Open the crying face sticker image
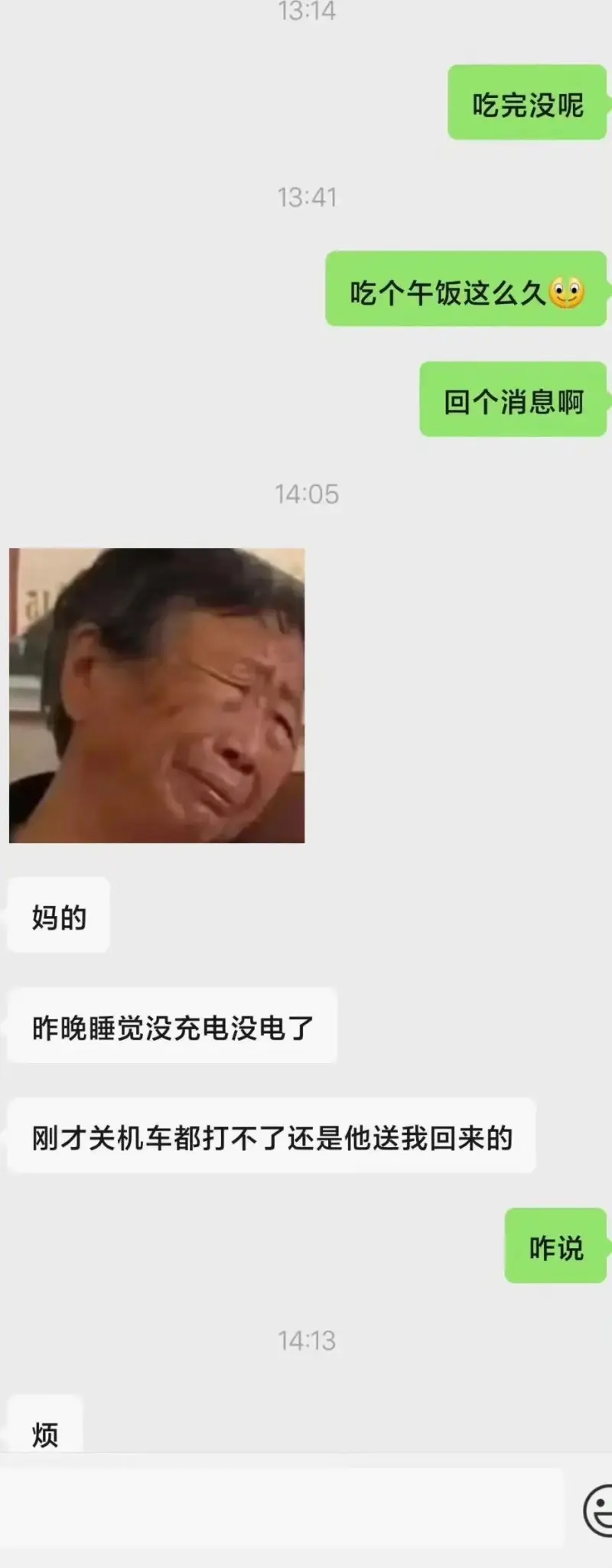Image resolution: width=612 pixels, height=1568 pixels. coord(157,695)
